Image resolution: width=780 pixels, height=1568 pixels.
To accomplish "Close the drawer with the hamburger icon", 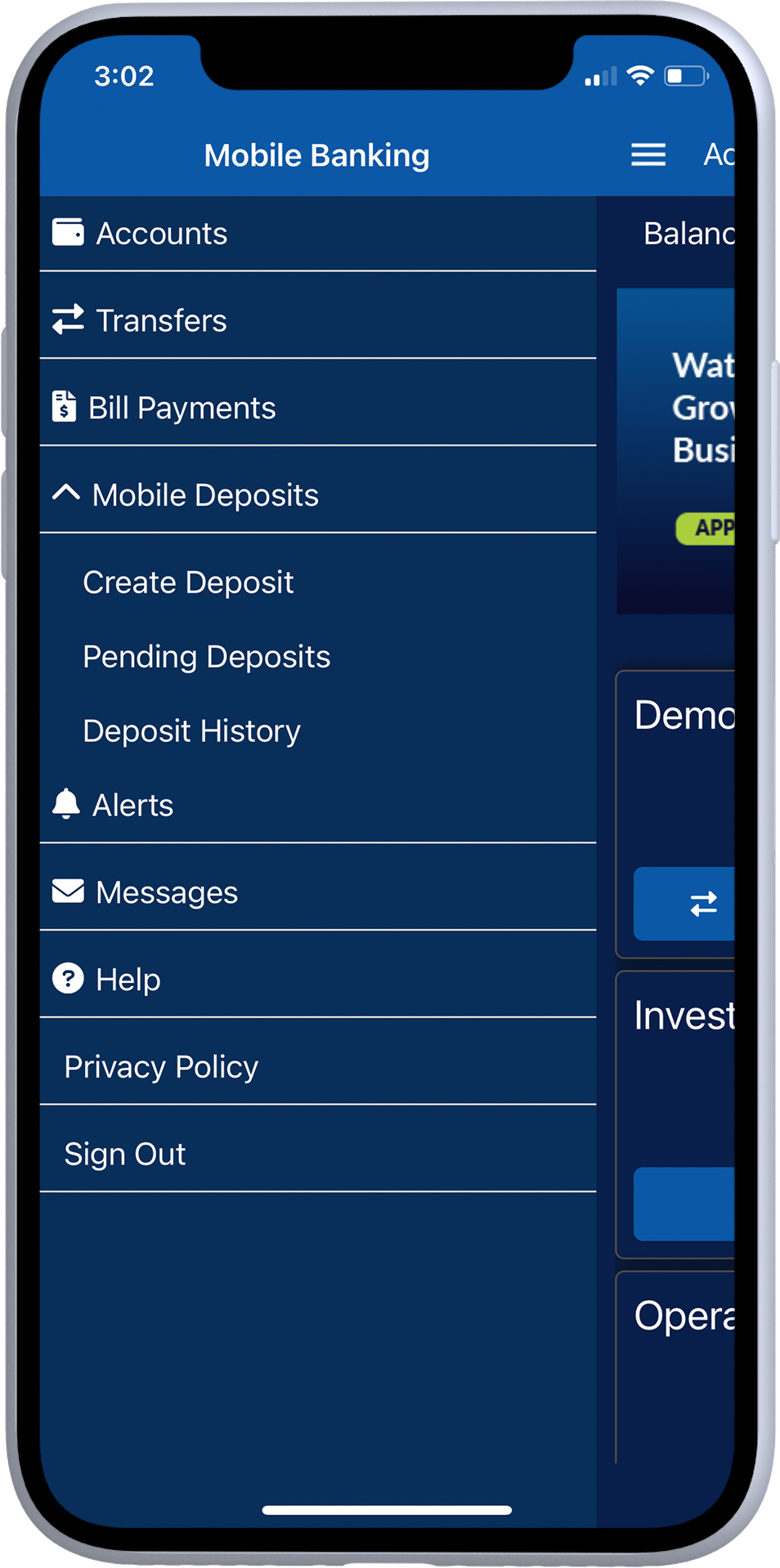I will [x=648, y=154].
